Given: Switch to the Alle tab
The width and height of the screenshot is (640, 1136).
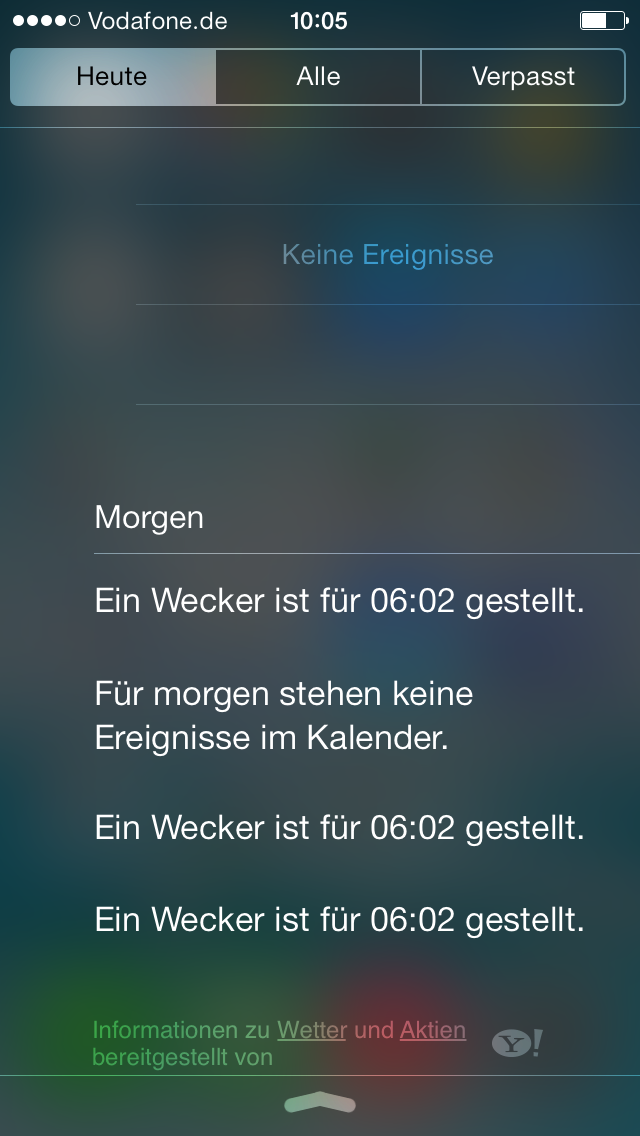Looking at the screenshot, I should pyautogui.click(x=318, y=77).
